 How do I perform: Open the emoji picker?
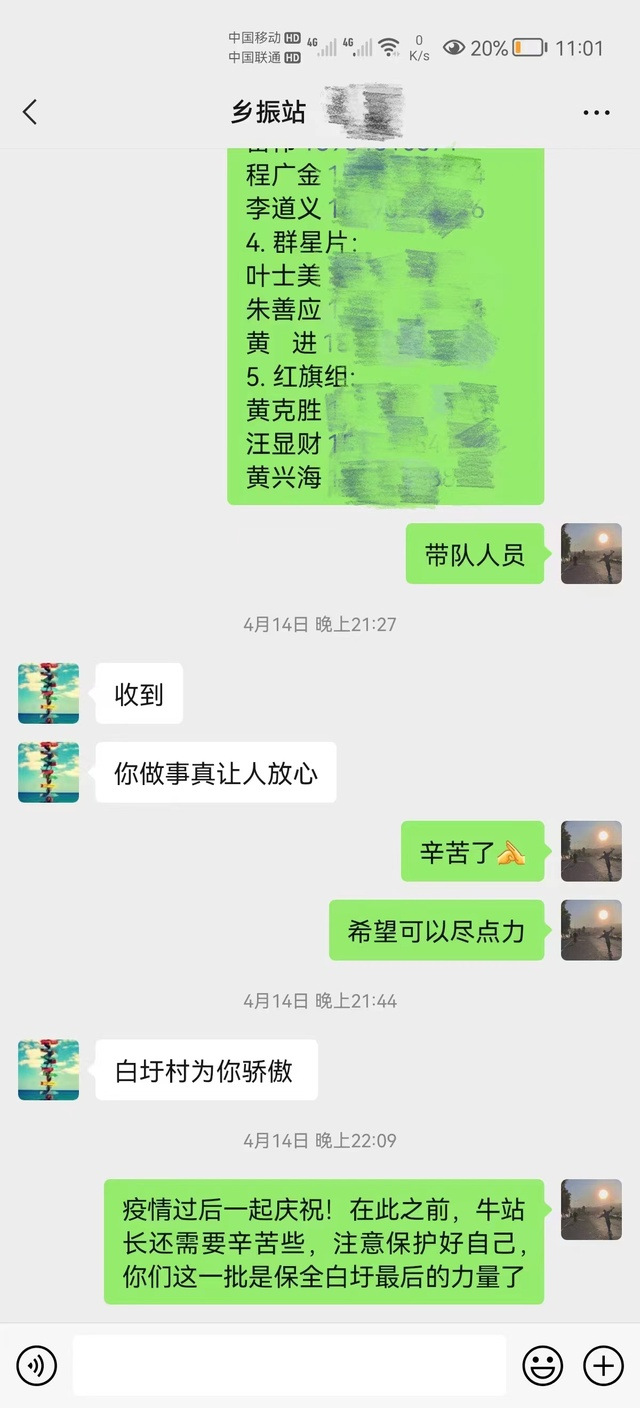[543, 1365]
